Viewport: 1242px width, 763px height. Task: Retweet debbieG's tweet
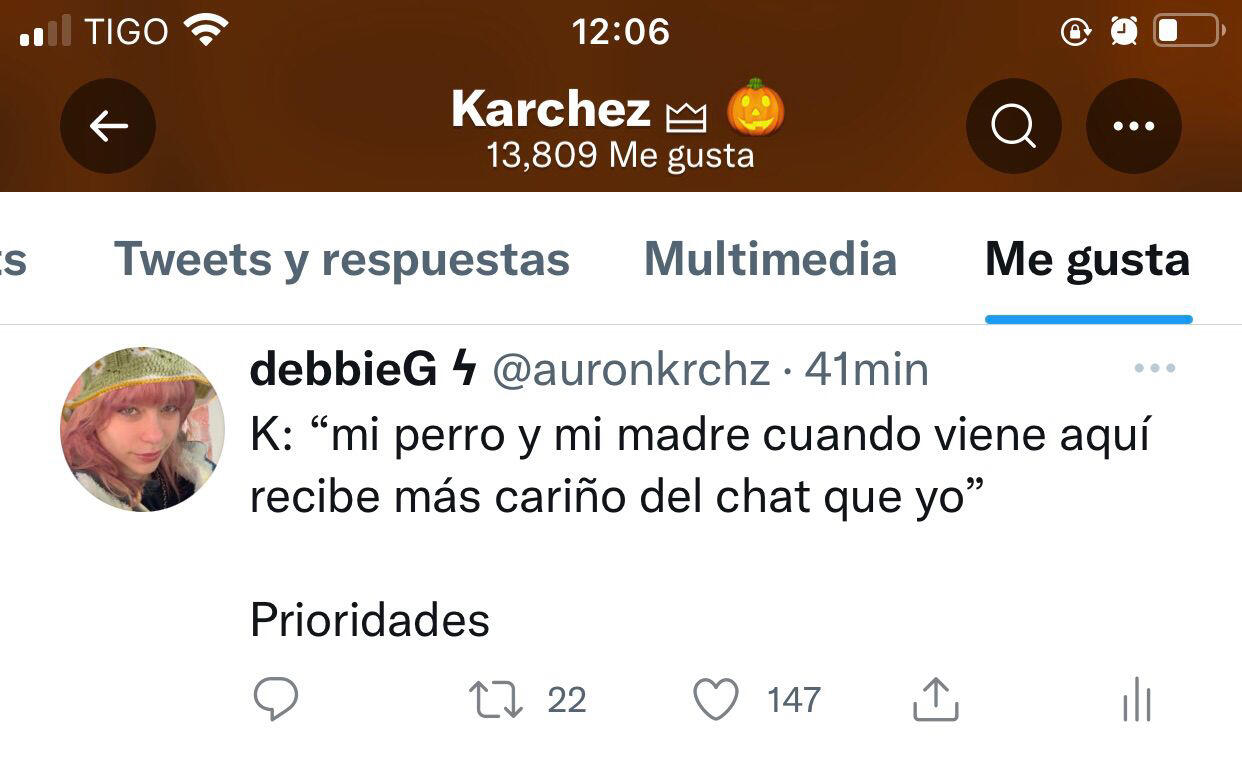(x=497, y=699)
